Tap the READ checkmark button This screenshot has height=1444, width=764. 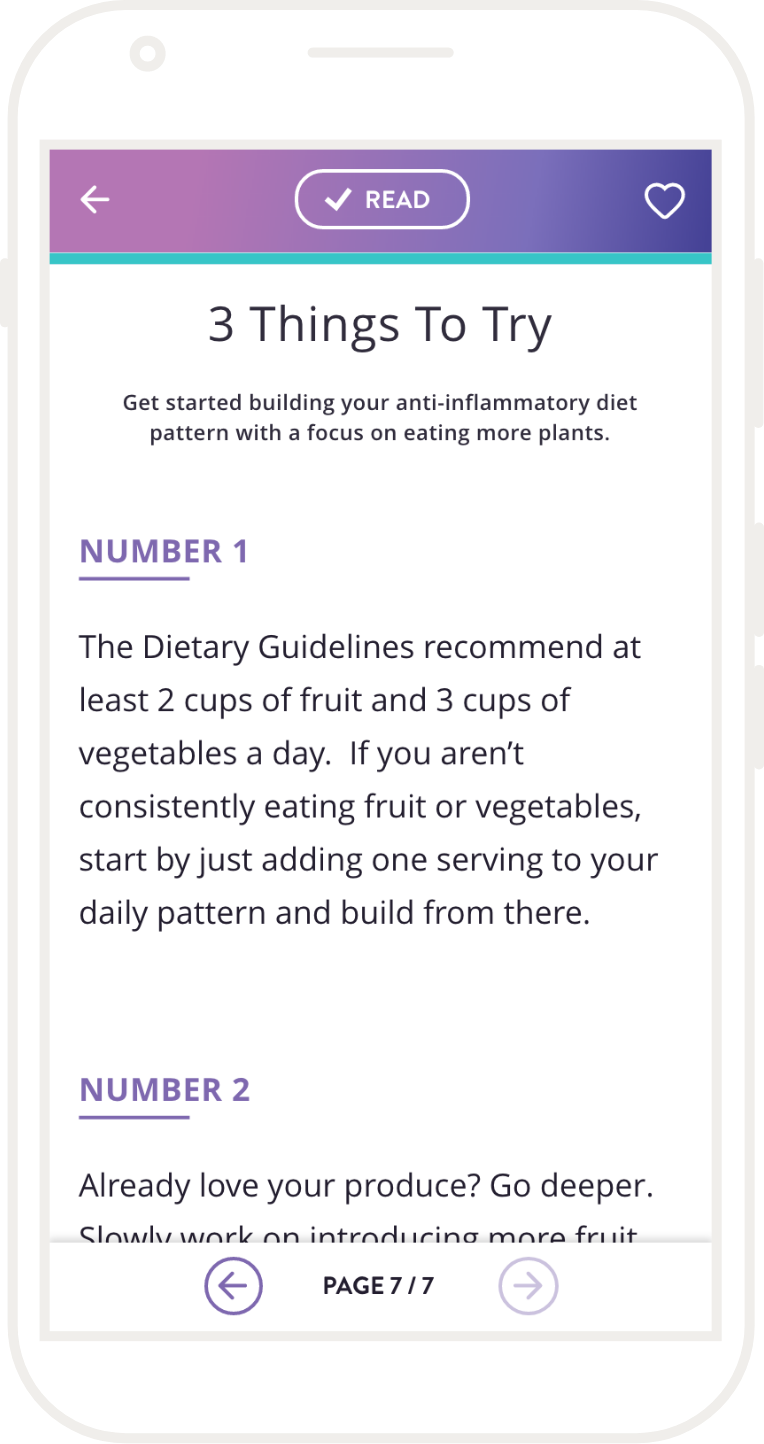click(381, 200)
